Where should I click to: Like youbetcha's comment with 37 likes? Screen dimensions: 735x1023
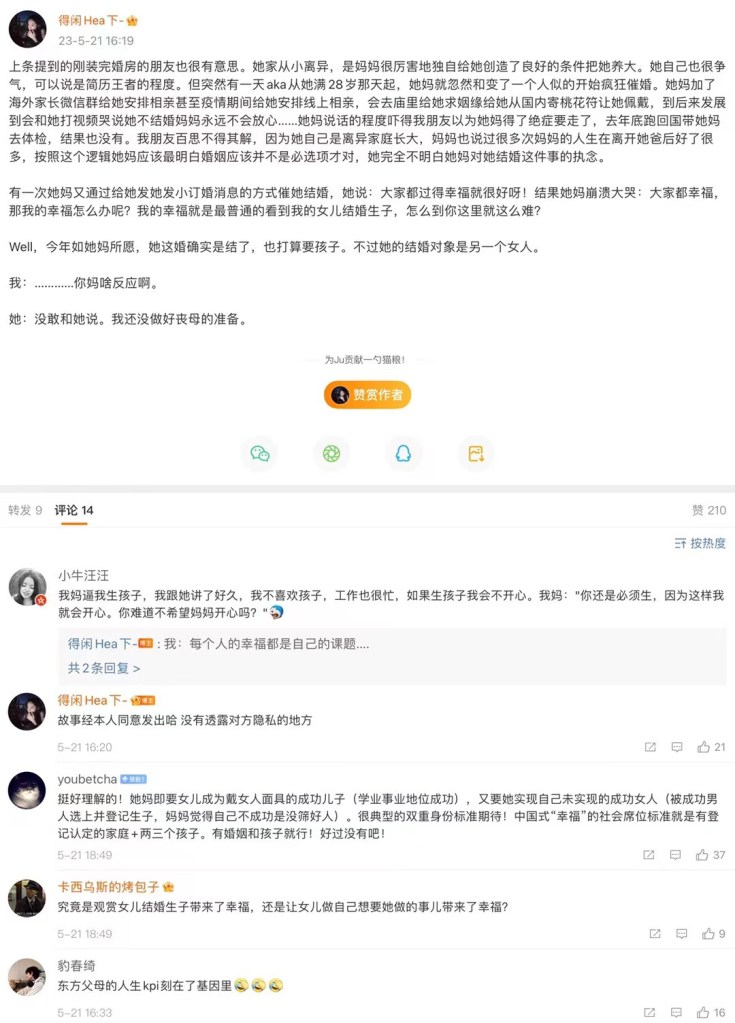point(703,855)
